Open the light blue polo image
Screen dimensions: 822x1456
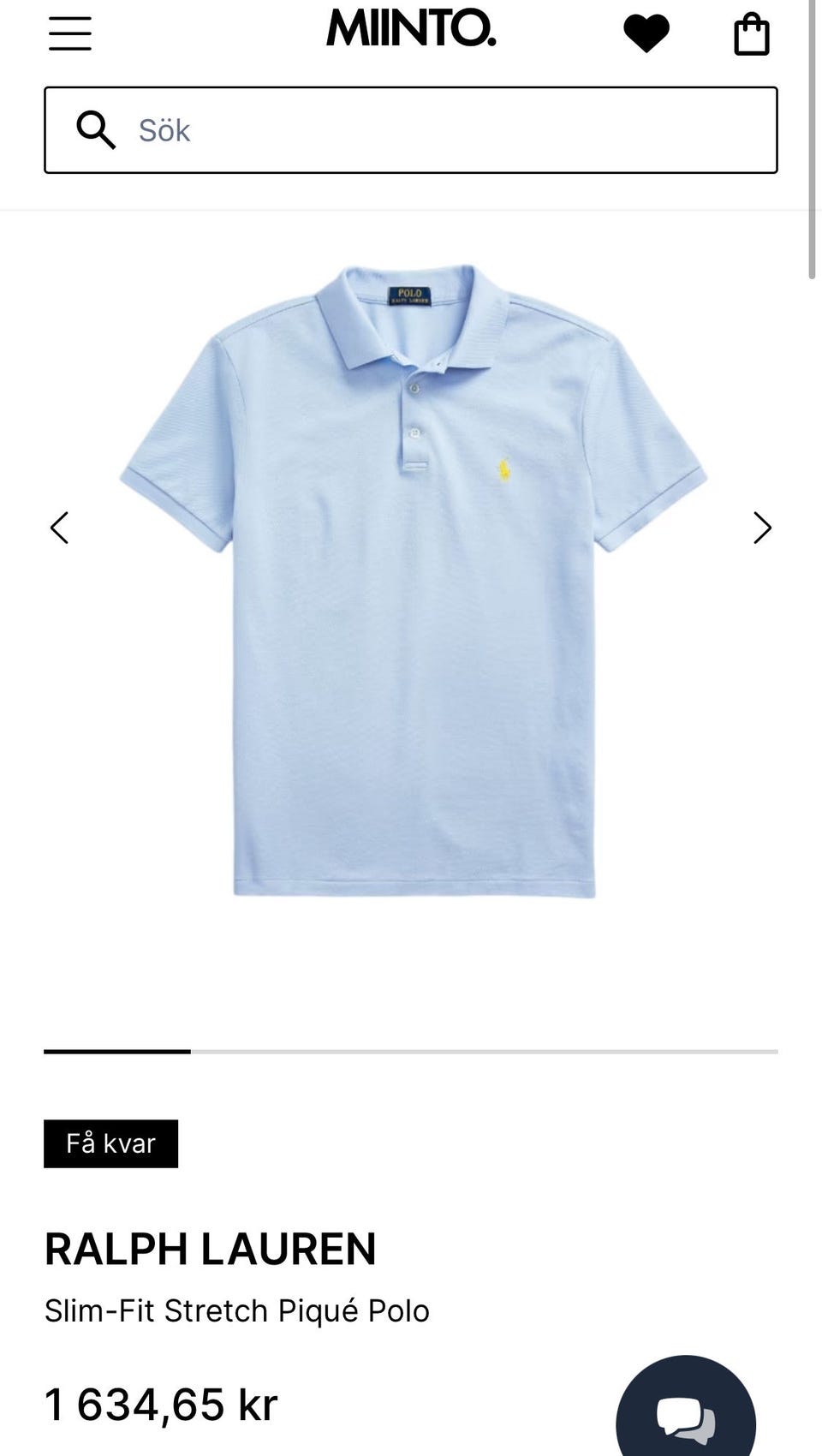[x=413, y=582]
